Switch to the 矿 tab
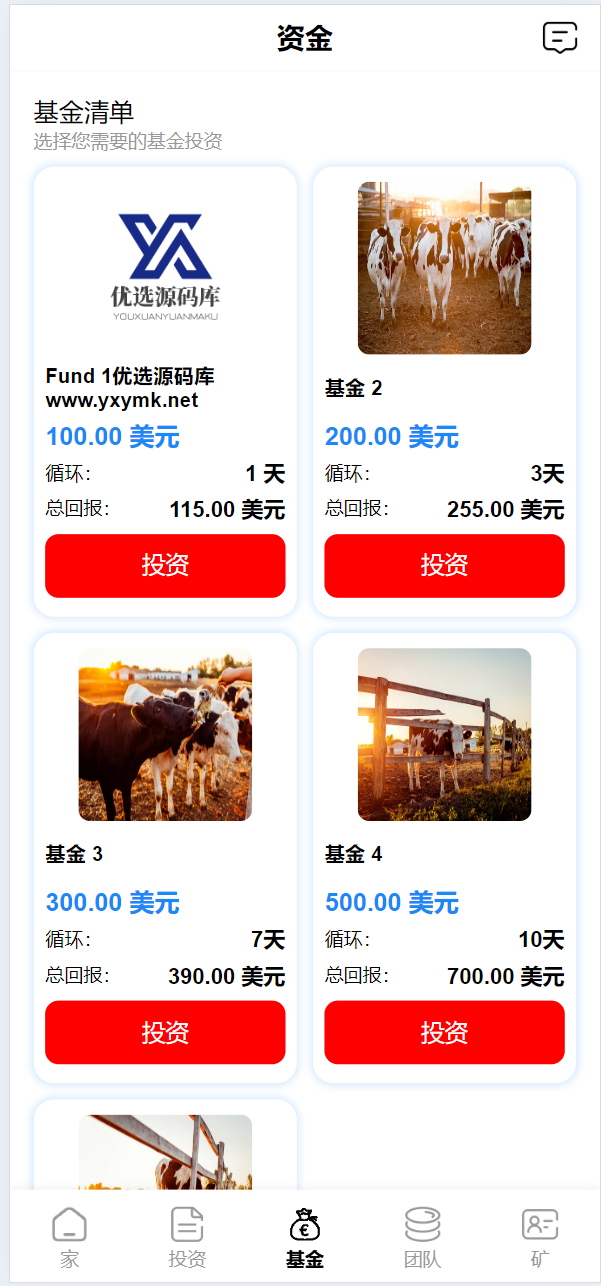 tap(540, 1237)
